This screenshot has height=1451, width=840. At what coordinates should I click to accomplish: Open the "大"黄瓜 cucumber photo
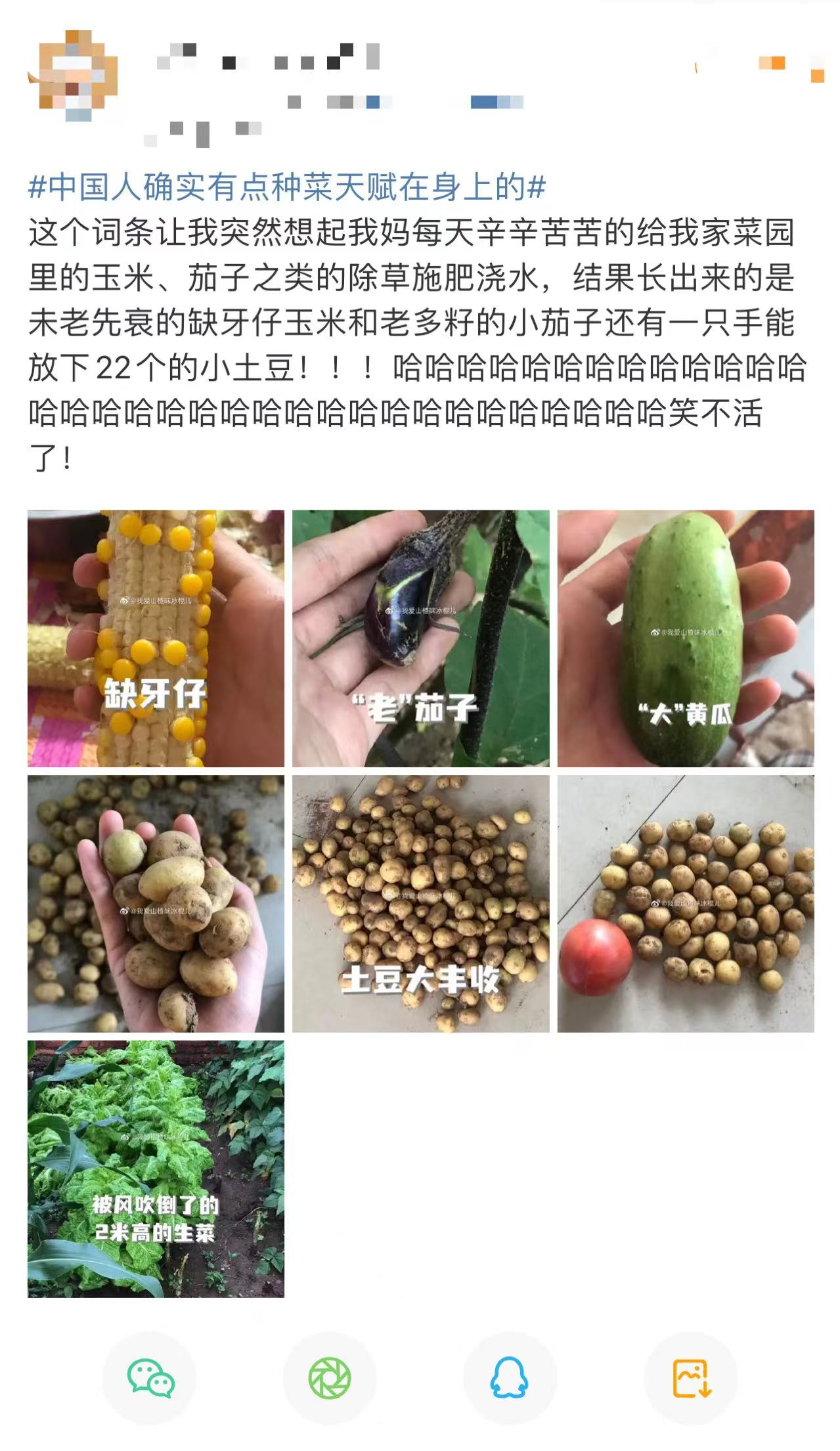click(686, 638)
